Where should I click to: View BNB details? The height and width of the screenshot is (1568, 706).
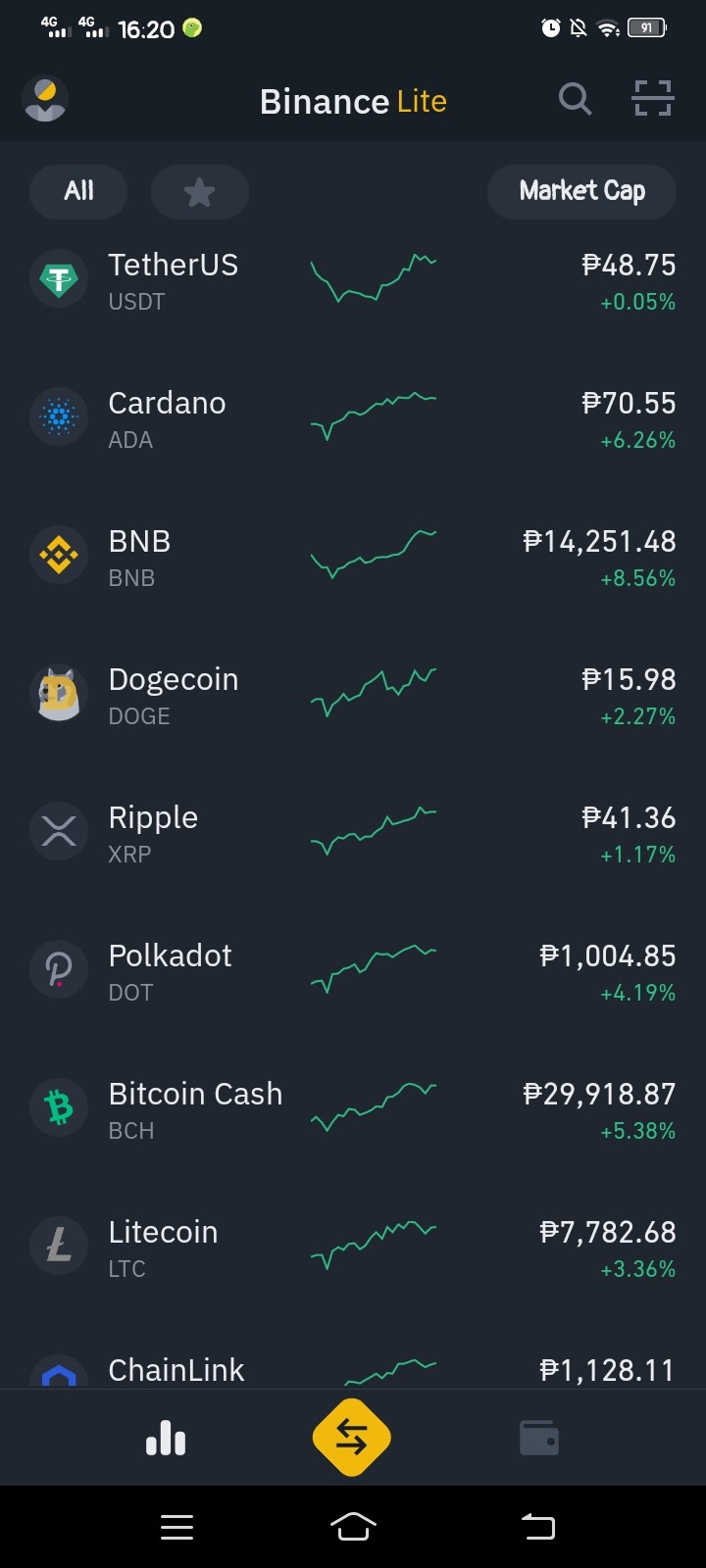click(x=353, y=558)
